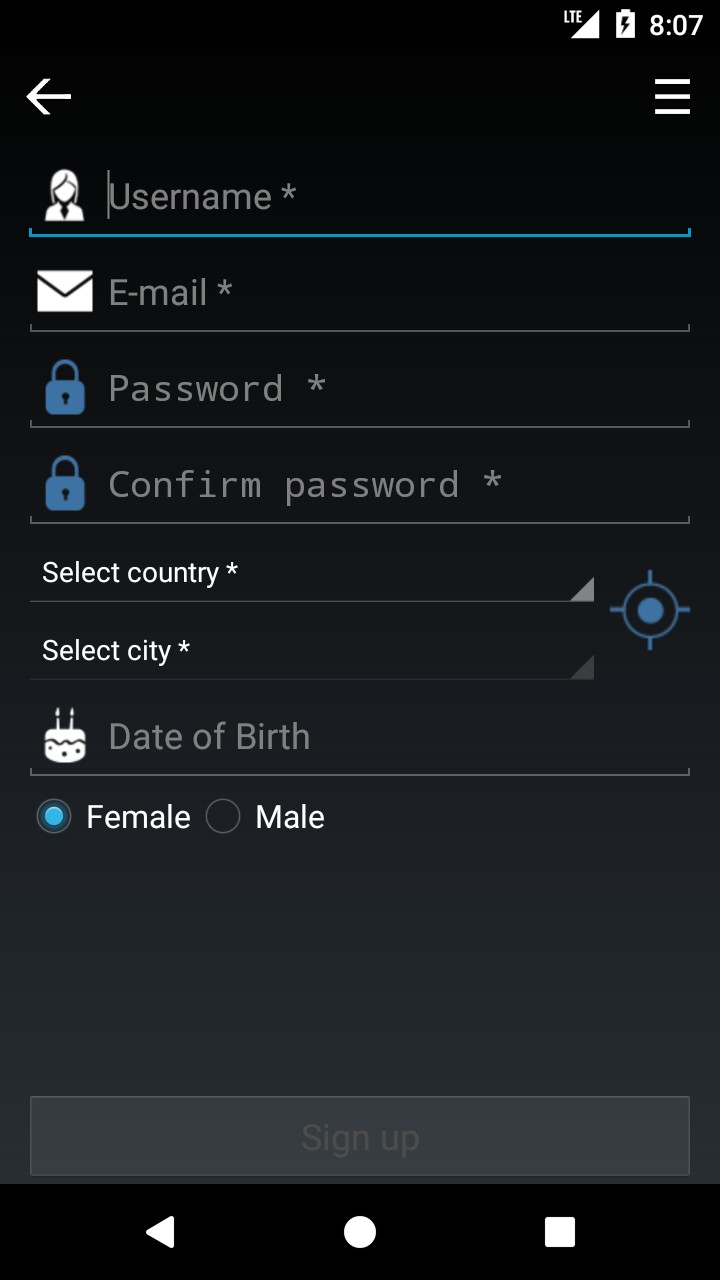Open the hamburger menu
720x1280 pixels.
[672, 97]
